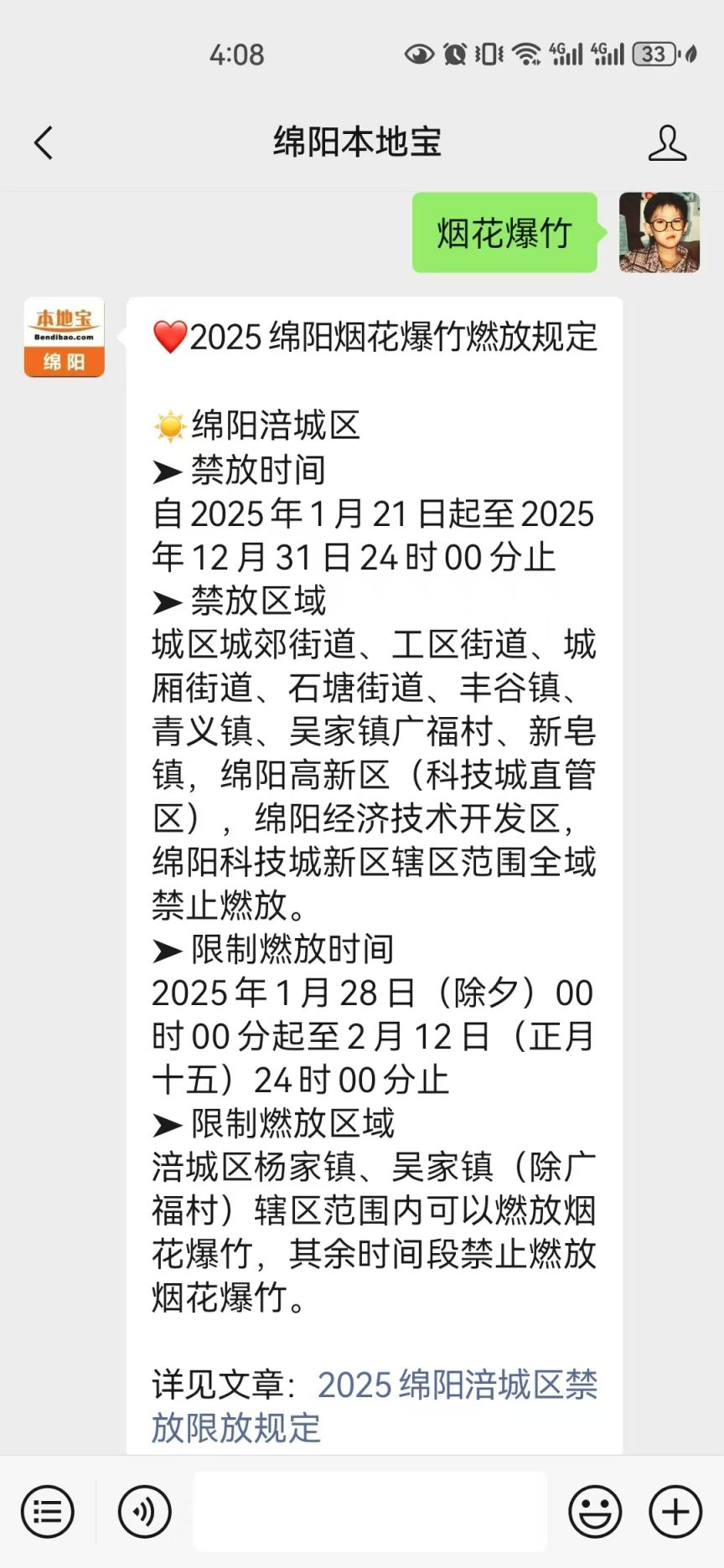Tap my own avatar beside 烟花爆竹
The width and height of the screenshot is (724, 1568).
tap(659, 233)
